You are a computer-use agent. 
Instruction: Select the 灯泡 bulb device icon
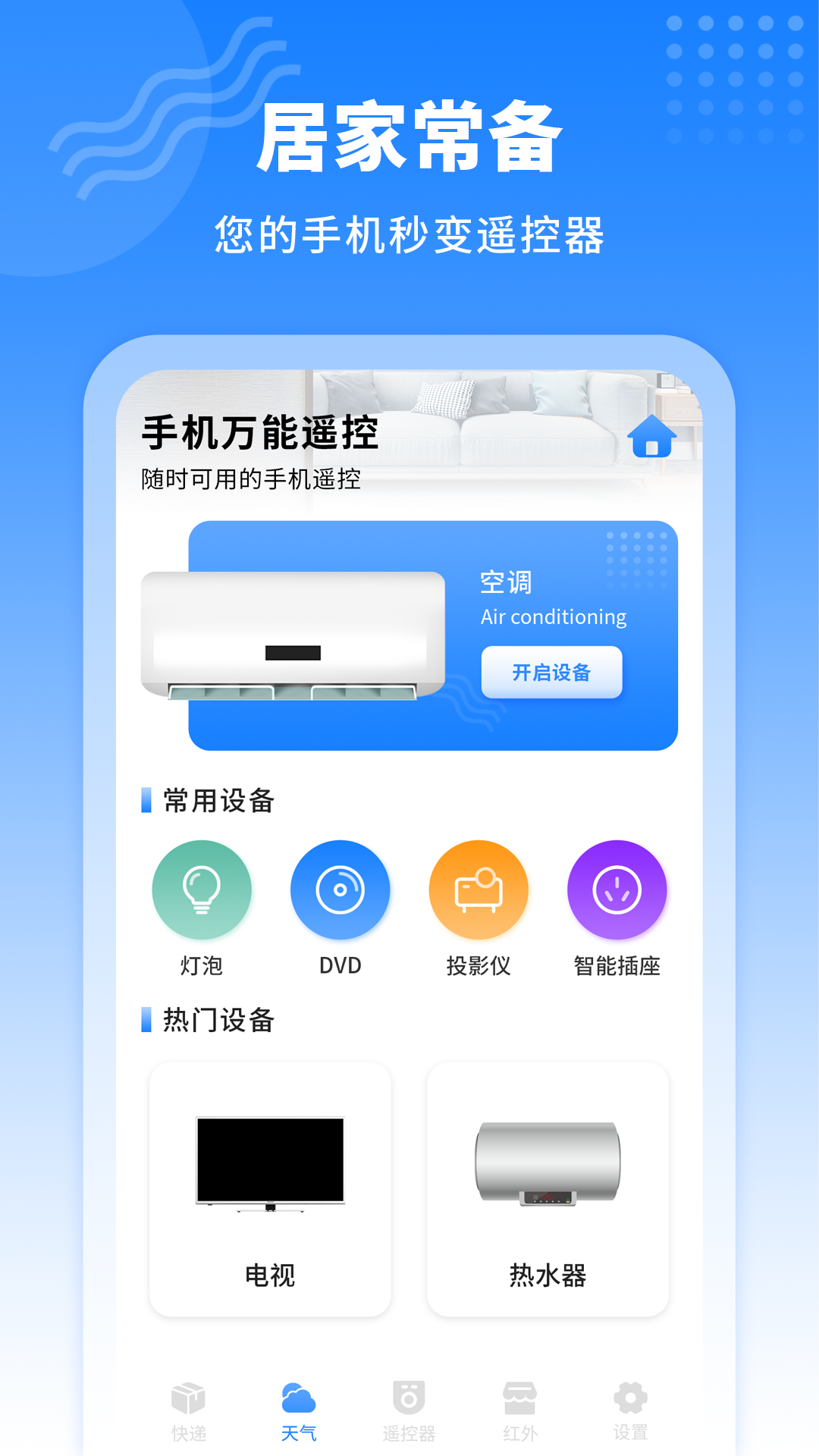pyautogui.click(x=202, y=891)
